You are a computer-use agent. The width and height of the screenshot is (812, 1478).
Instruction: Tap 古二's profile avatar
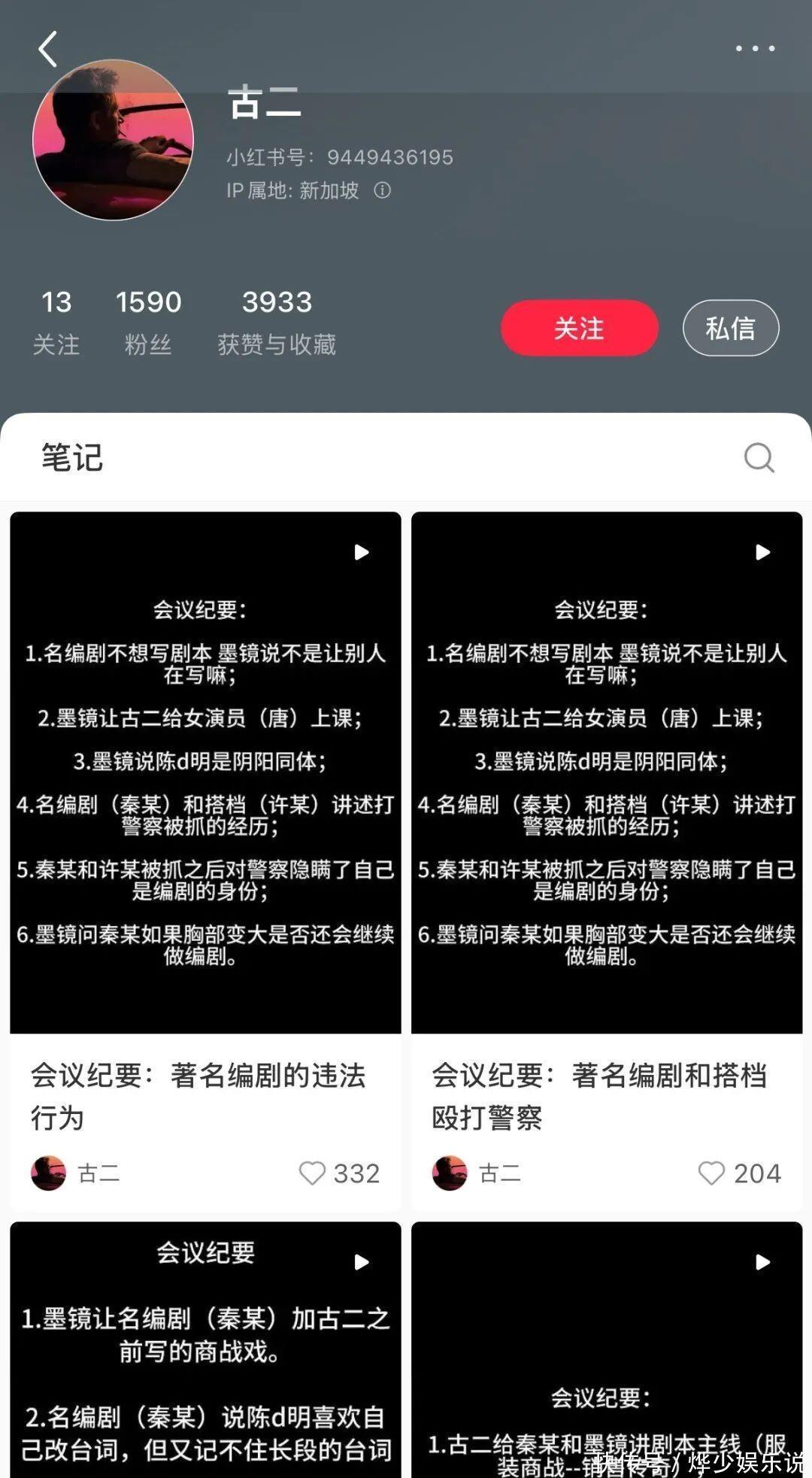[113, 140]
